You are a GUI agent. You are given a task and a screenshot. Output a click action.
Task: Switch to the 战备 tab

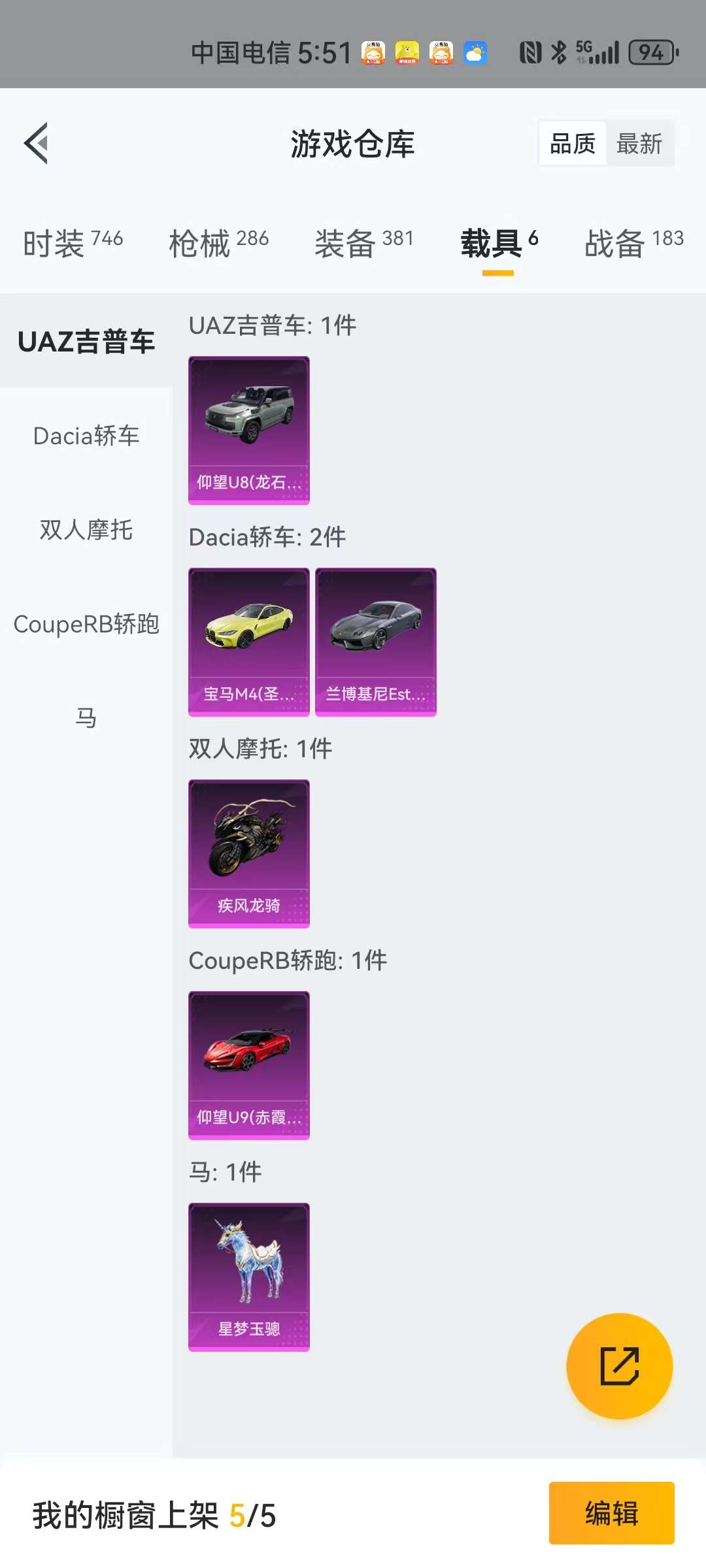[633, 244]
